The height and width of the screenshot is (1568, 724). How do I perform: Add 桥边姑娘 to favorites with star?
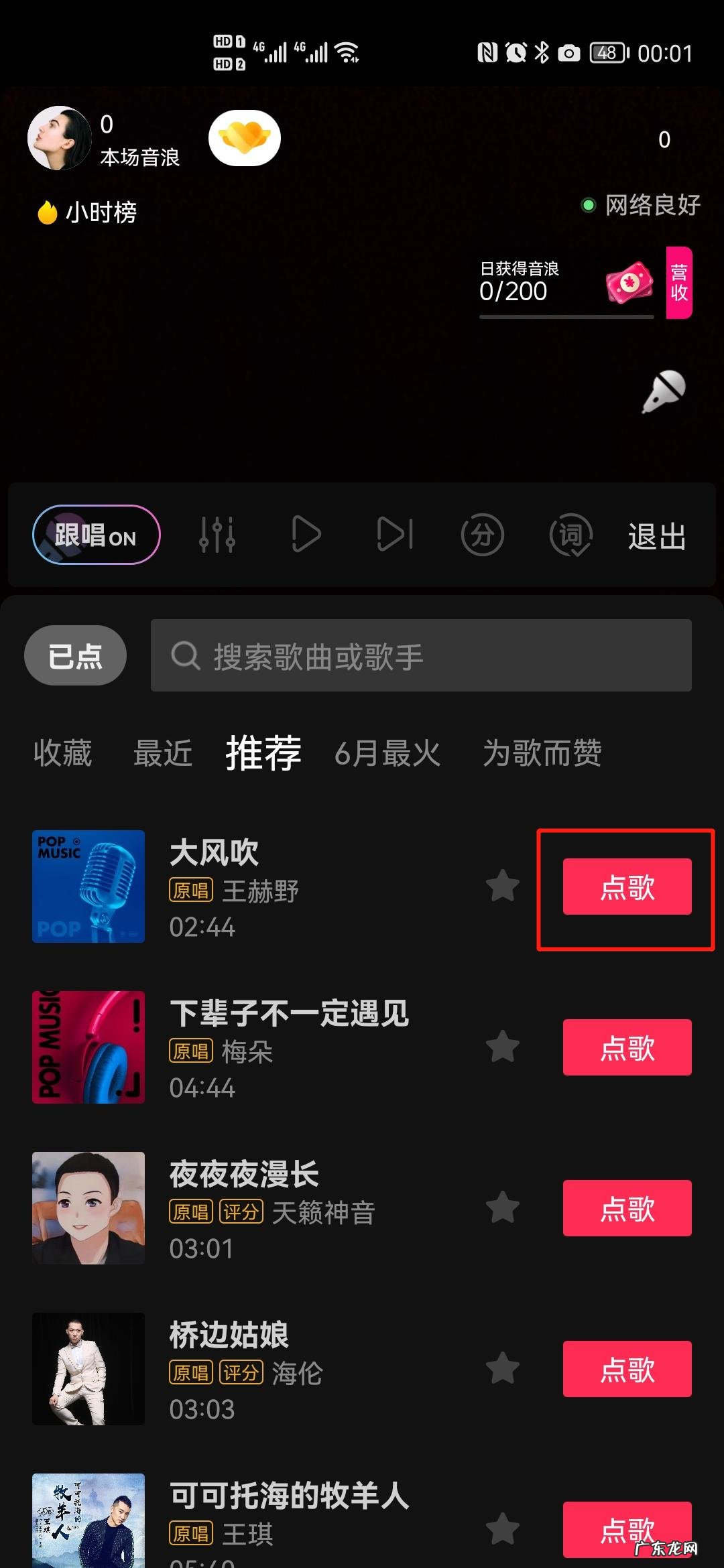[x=502, y=1368]
